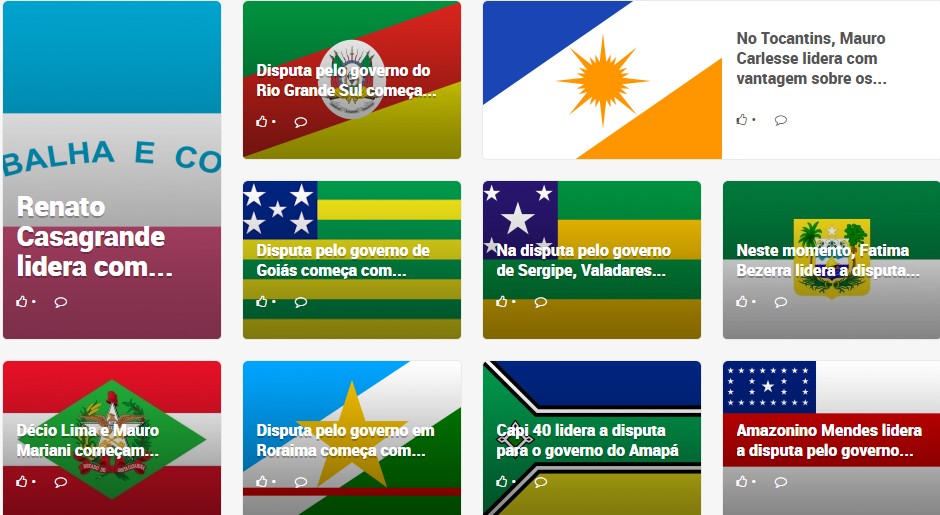Open the Décio Lima e Mauro Mariani article
Image resolution: width=940 pixels, height=515 pixels.
click(x=88, y=440)
